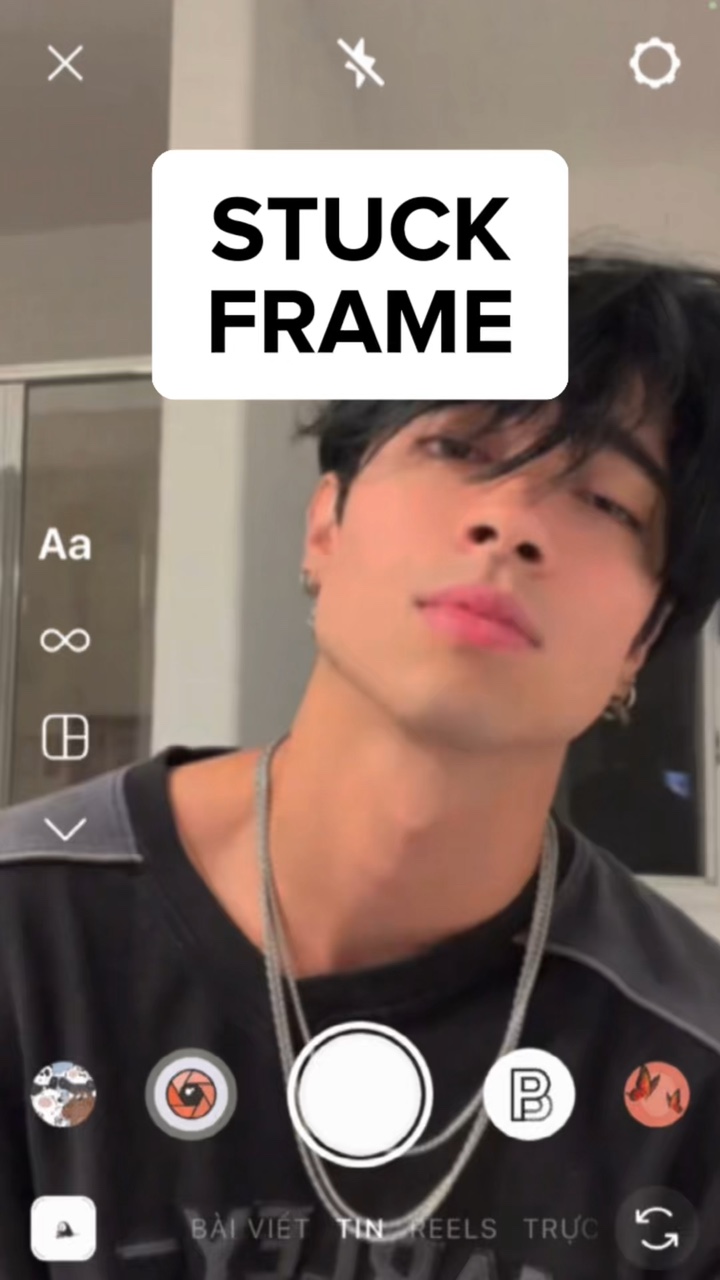Screen dimensions: 720x1280
Task: Open camera settings gear
Action: (x=655, y=63)
